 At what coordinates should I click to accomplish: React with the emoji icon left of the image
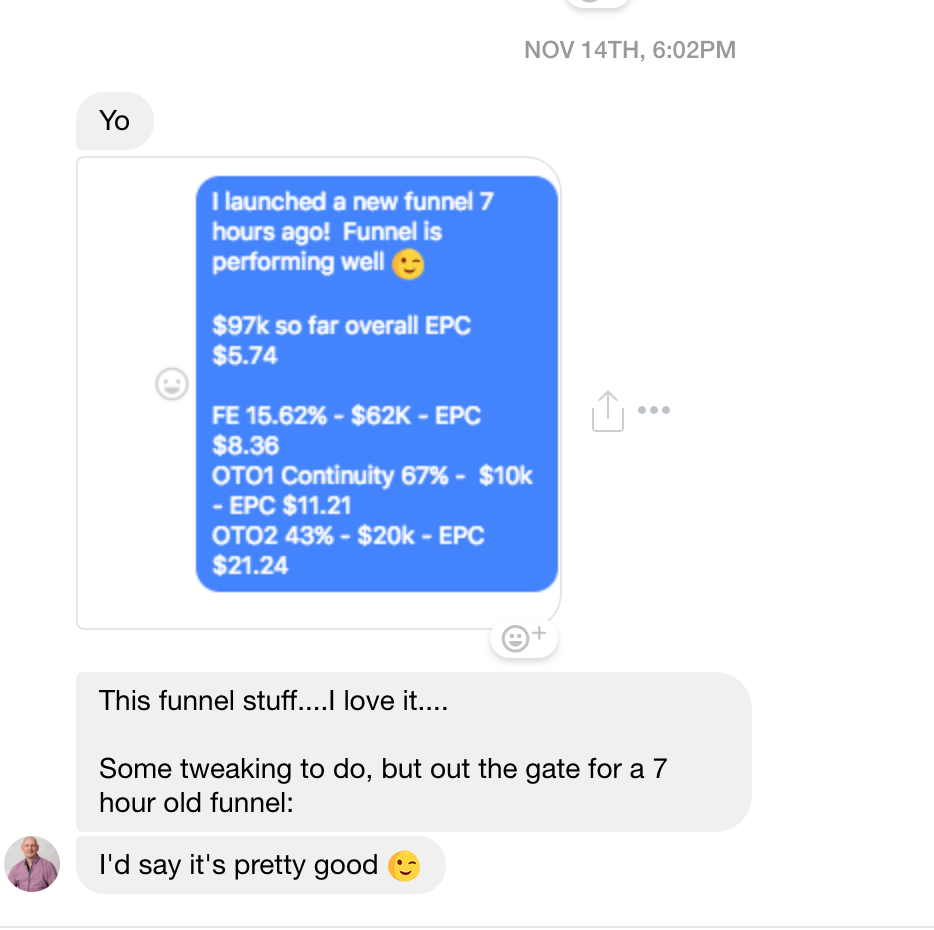(172, 385)
